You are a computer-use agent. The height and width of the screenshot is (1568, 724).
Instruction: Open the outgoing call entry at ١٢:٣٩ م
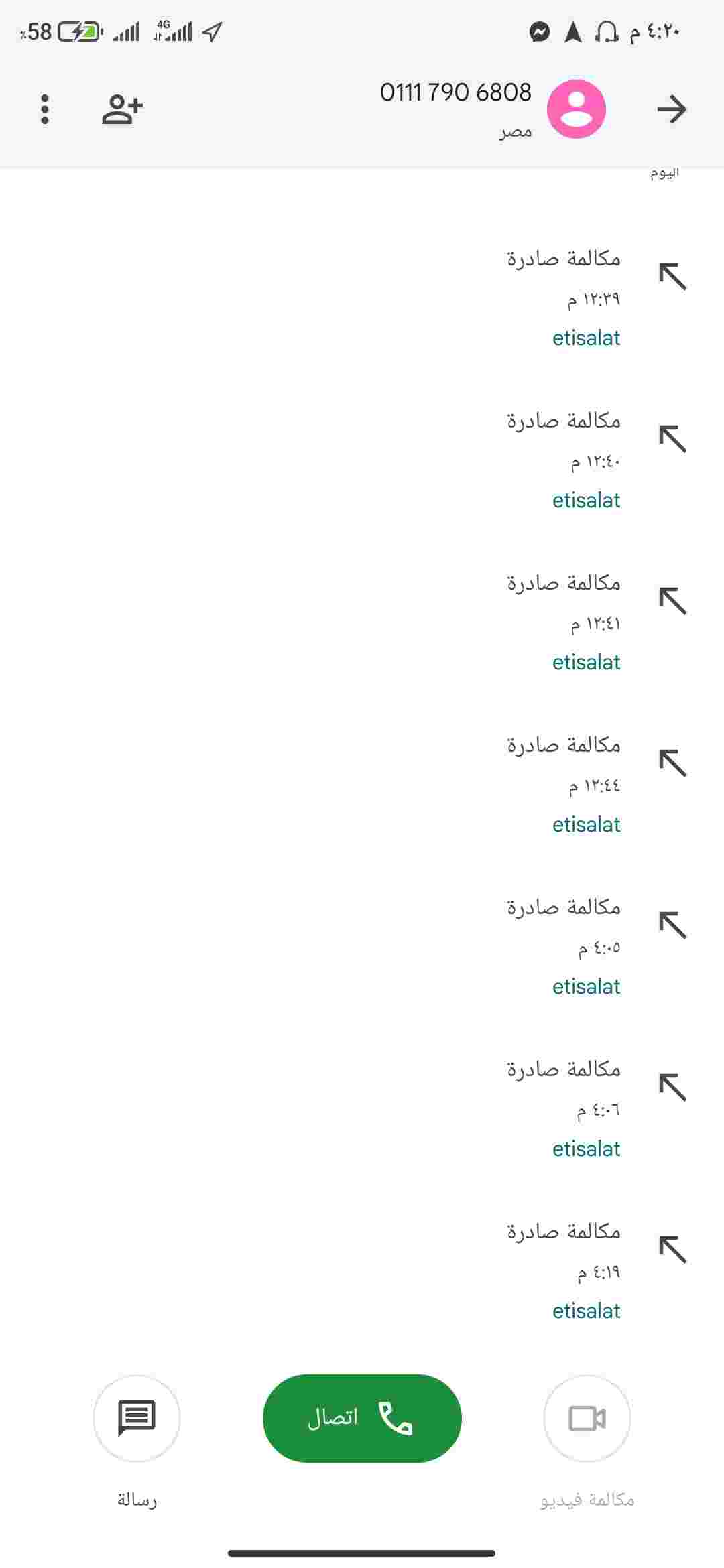coord(362,298)
